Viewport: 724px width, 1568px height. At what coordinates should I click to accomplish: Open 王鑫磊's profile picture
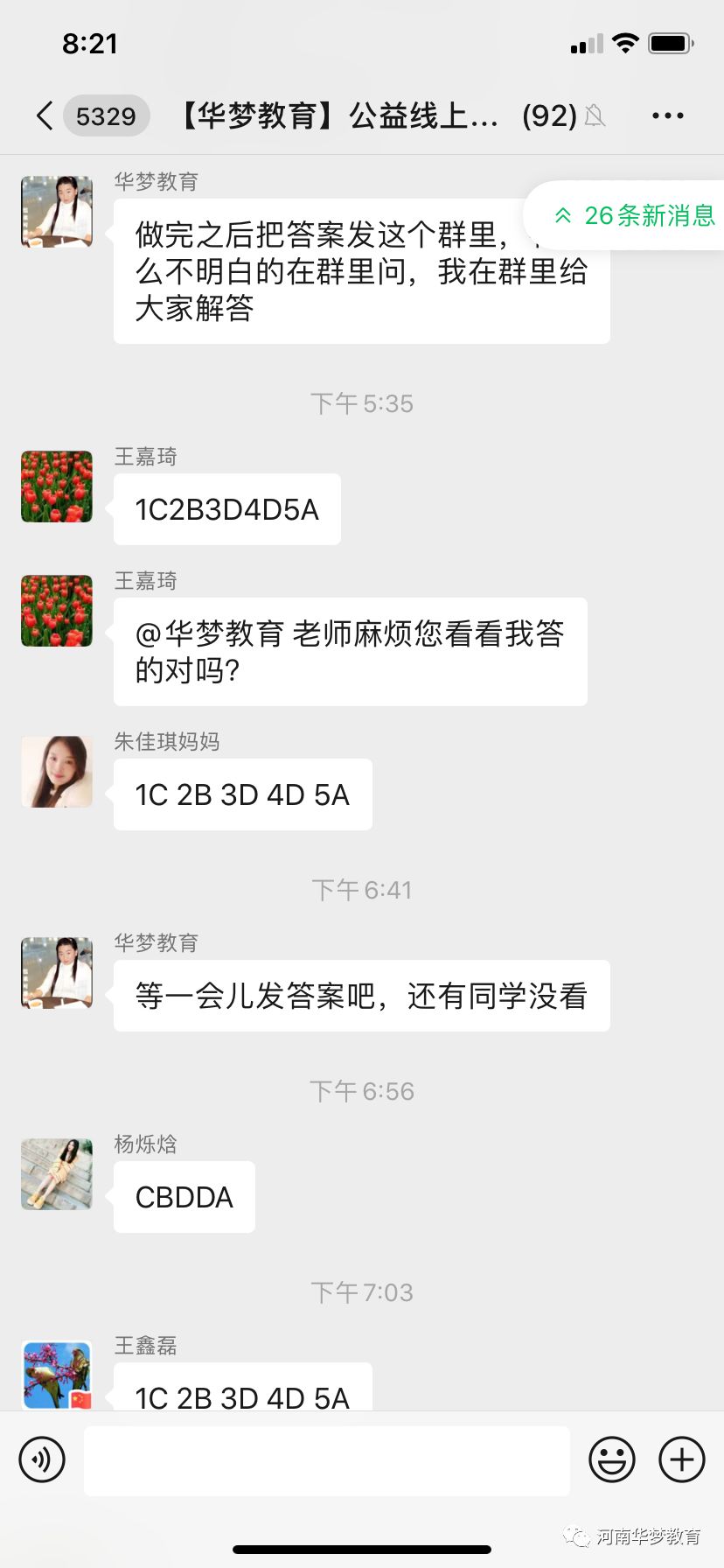57,1375
